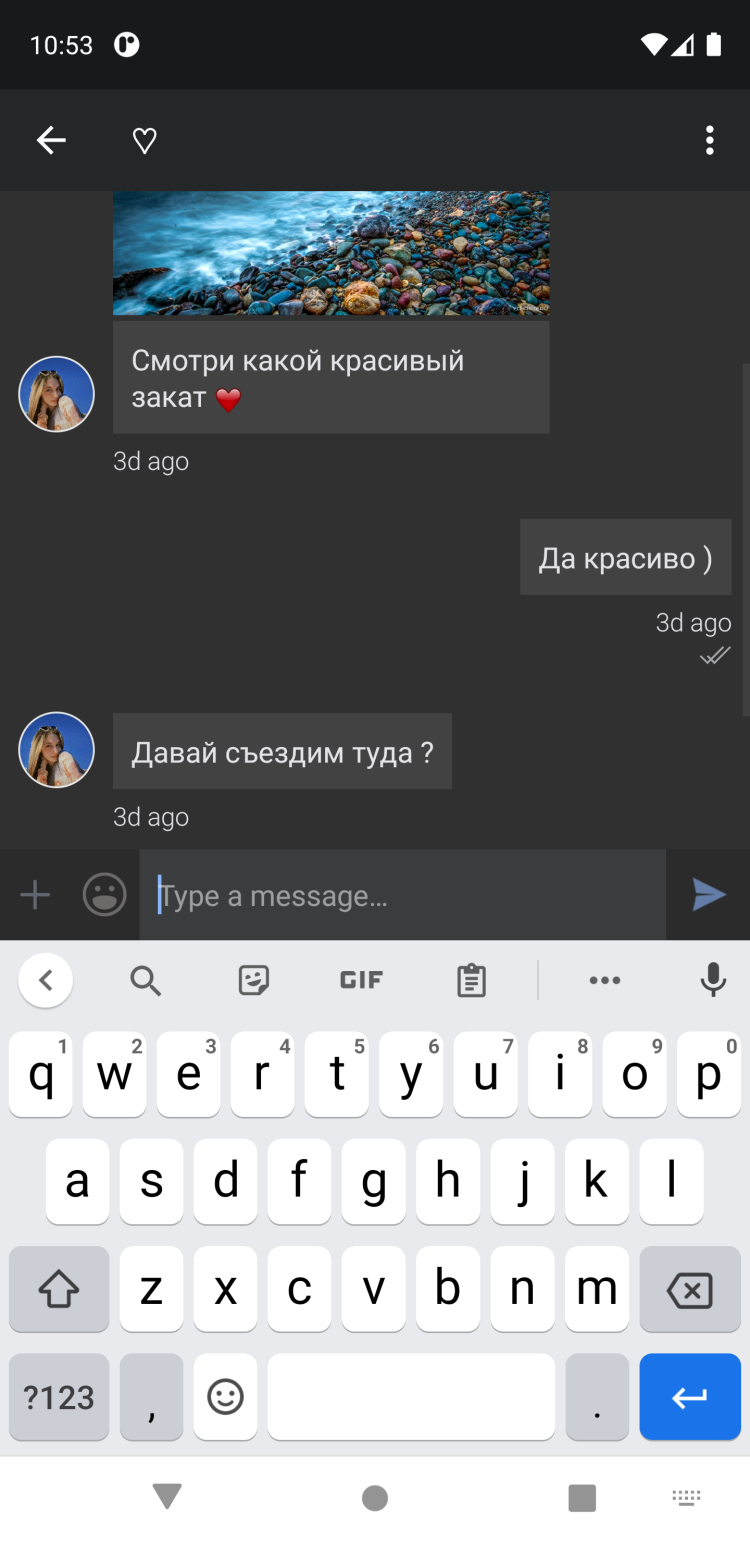Viewport: 750px width, 1542px height.
Task: Open the keyboard's GIF search
Action: [x=361, y=980]
